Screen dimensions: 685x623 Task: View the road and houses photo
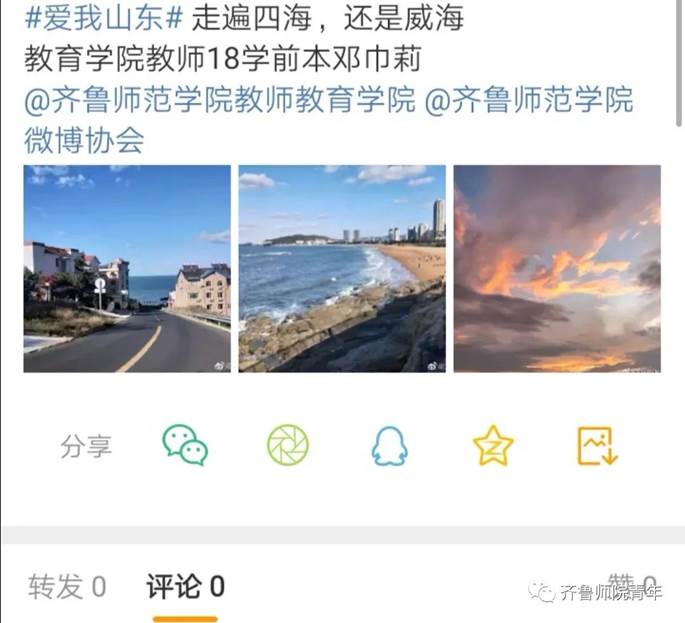pos(127,268)
